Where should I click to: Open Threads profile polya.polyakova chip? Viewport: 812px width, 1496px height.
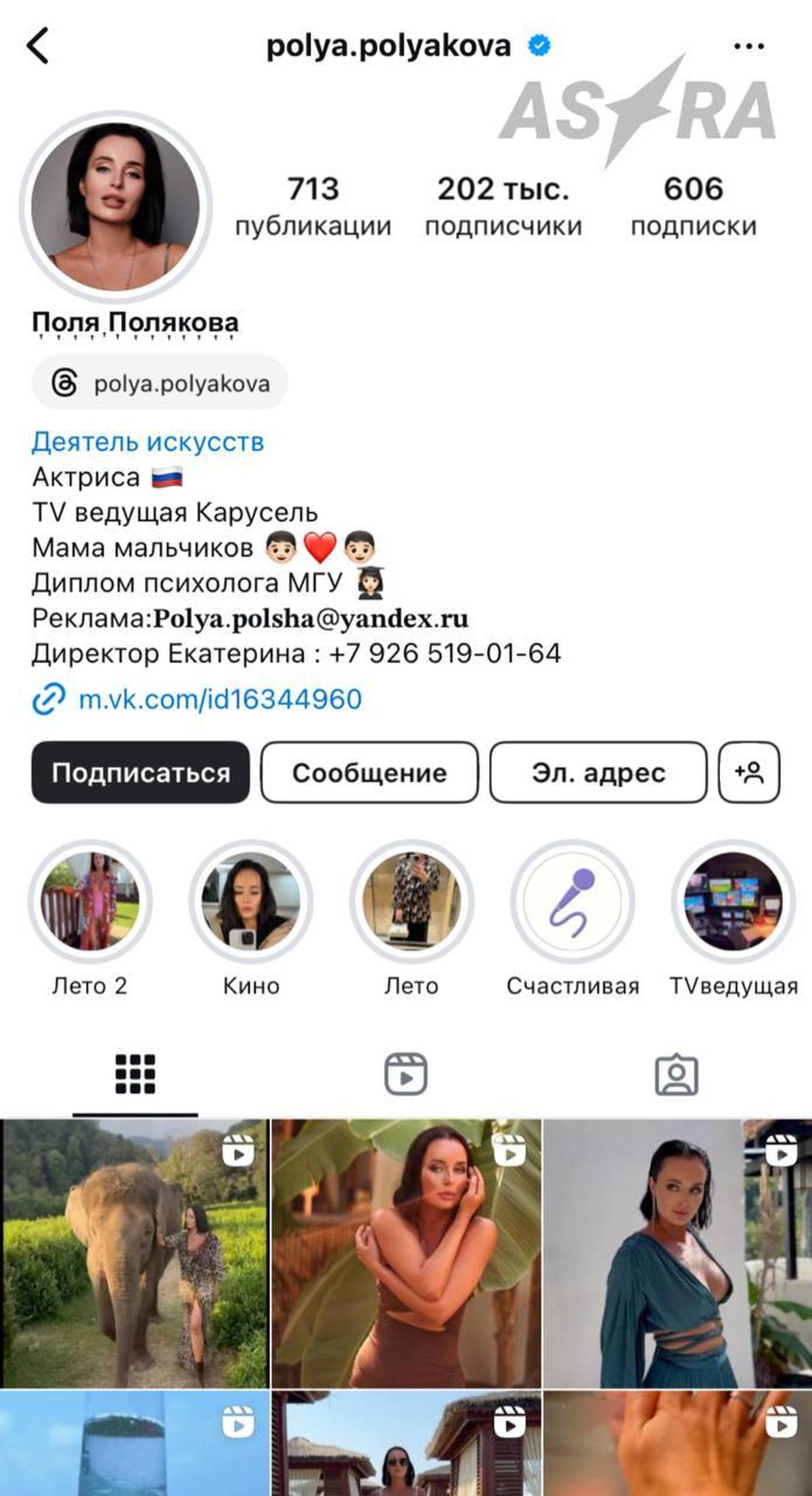(160, 383)
